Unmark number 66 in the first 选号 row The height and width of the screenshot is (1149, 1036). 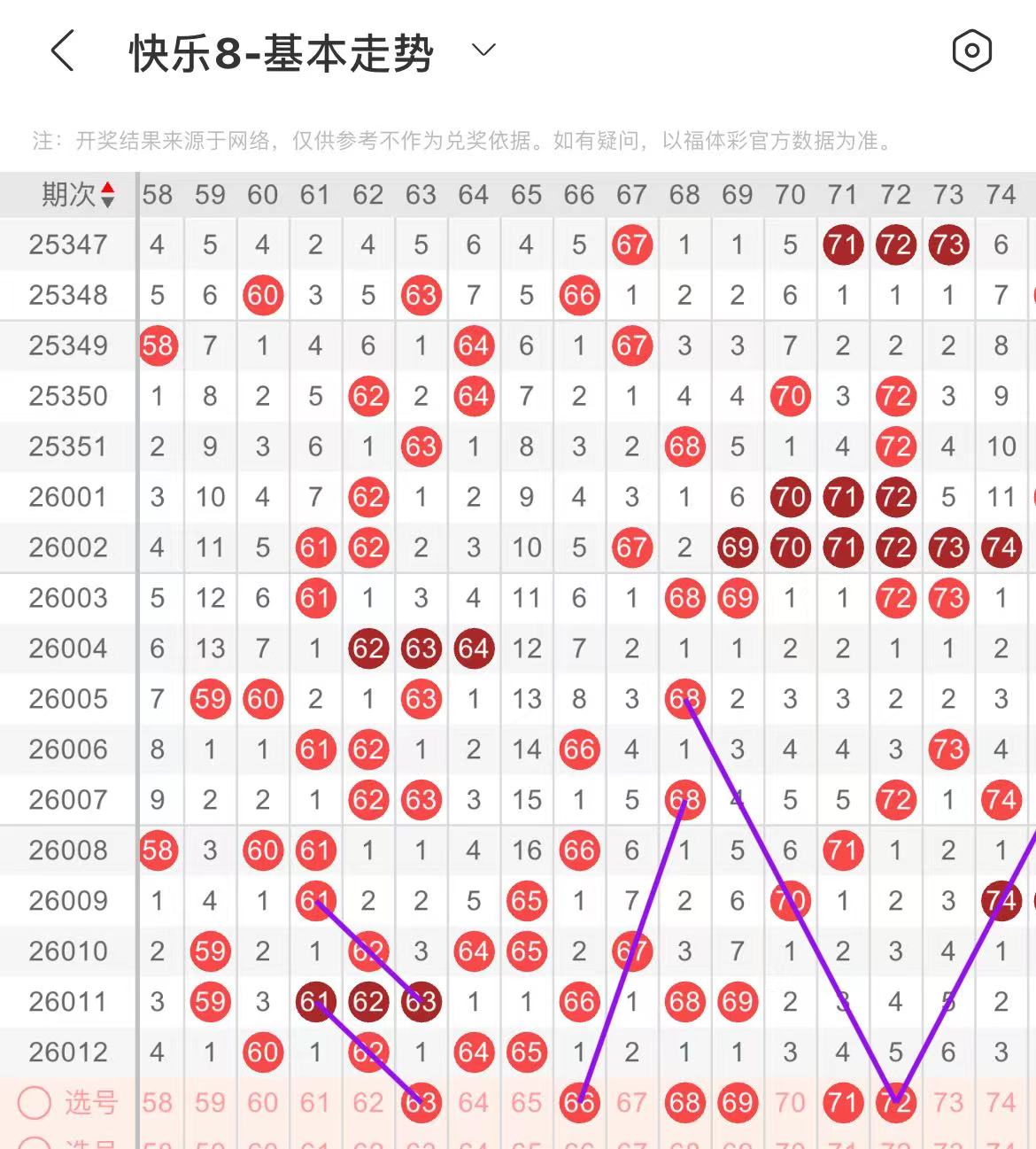(579, 1103)
